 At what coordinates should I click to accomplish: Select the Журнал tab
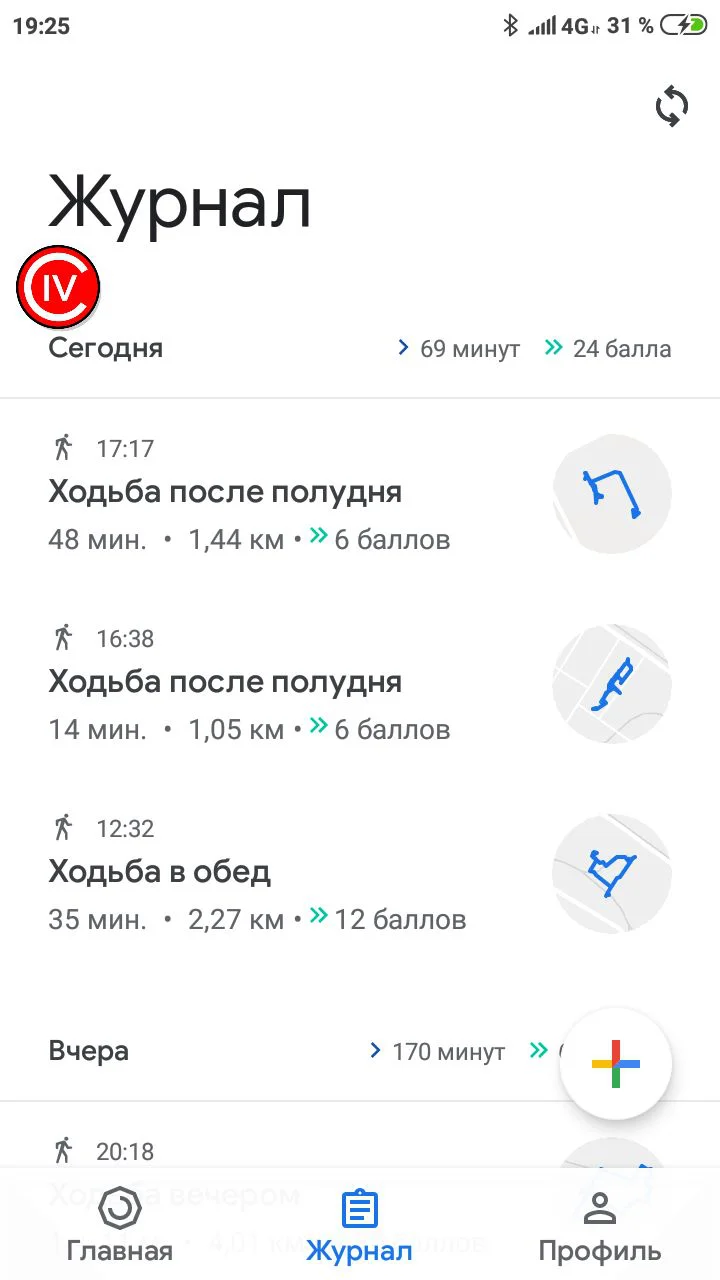[x=359, y=1226]
